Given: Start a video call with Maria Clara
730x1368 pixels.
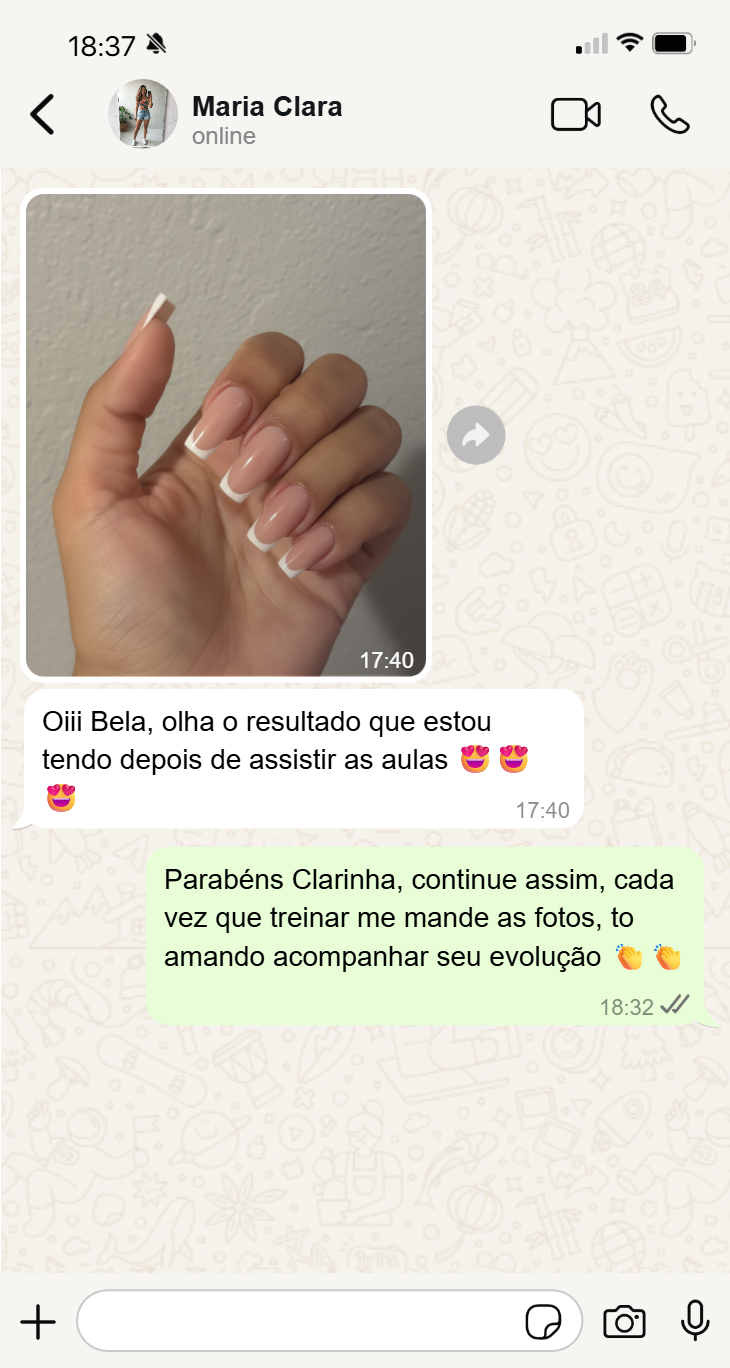Looking at the screenshot, I should pos(576,115).
